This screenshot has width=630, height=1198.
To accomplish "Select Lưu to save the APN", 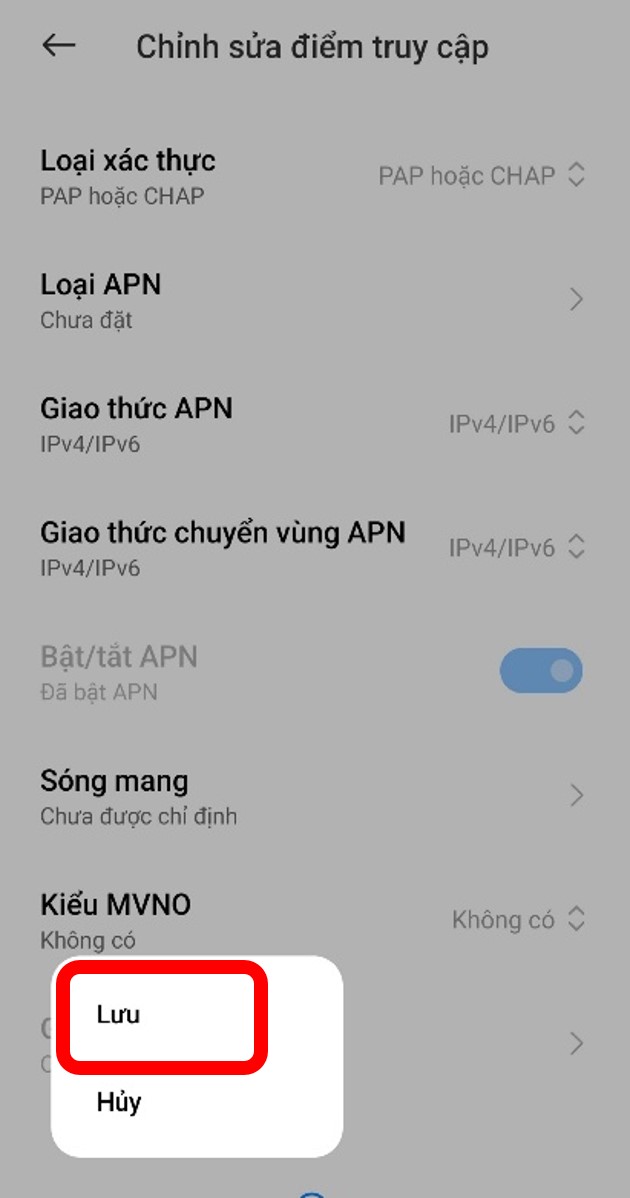I will click(162, 1017).
